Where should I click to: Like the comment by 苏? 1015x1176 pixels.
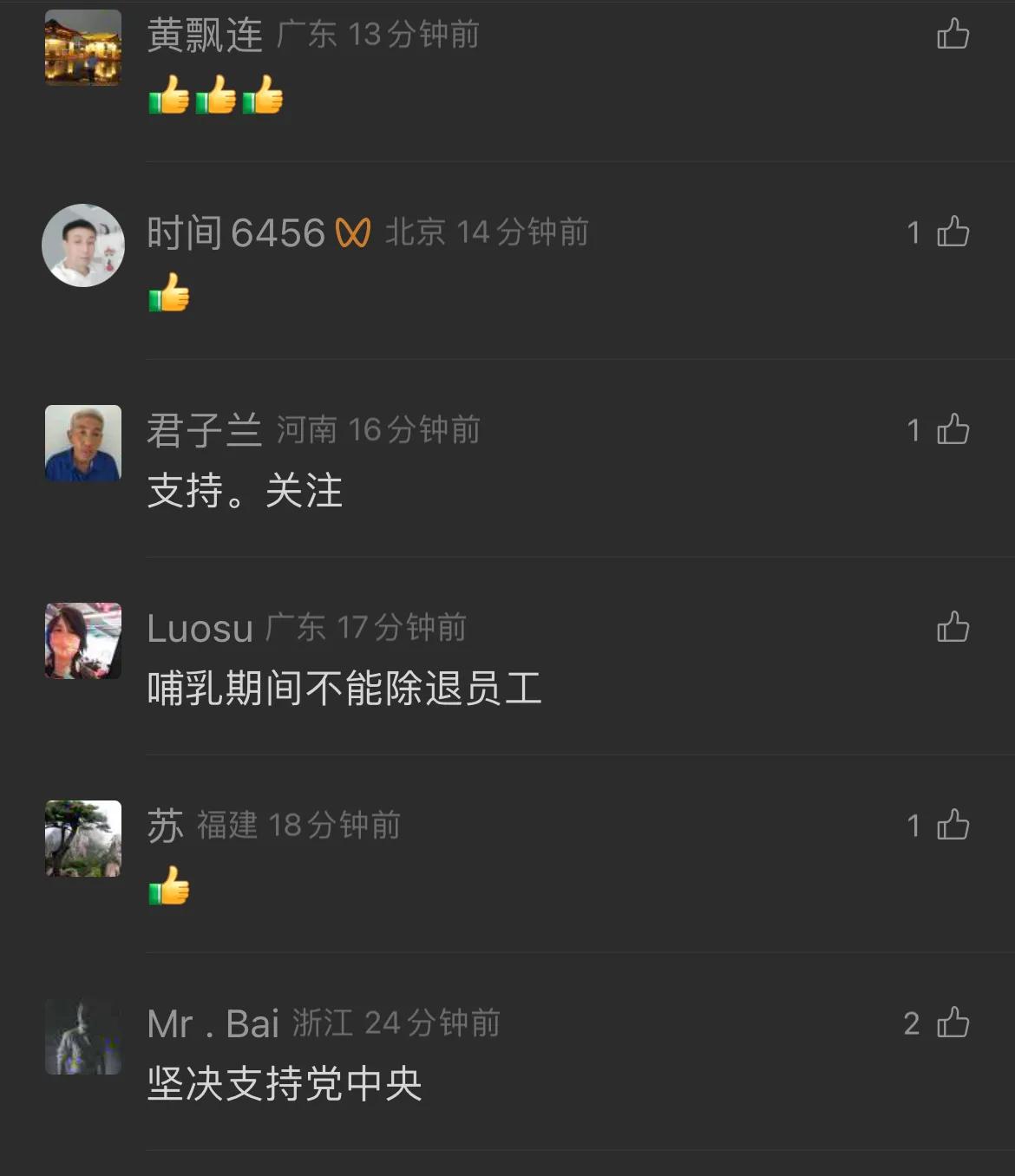[953, 826]
